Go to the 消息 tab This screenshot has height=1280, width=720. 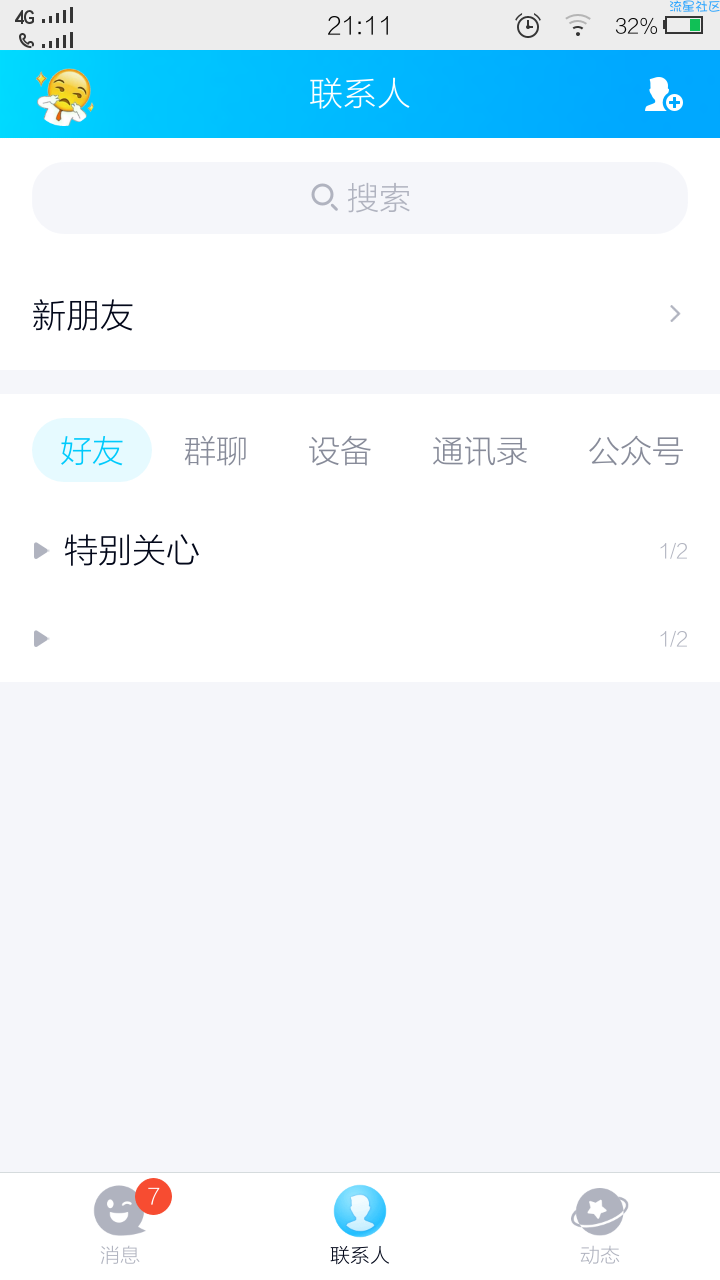coord(120,1226)
